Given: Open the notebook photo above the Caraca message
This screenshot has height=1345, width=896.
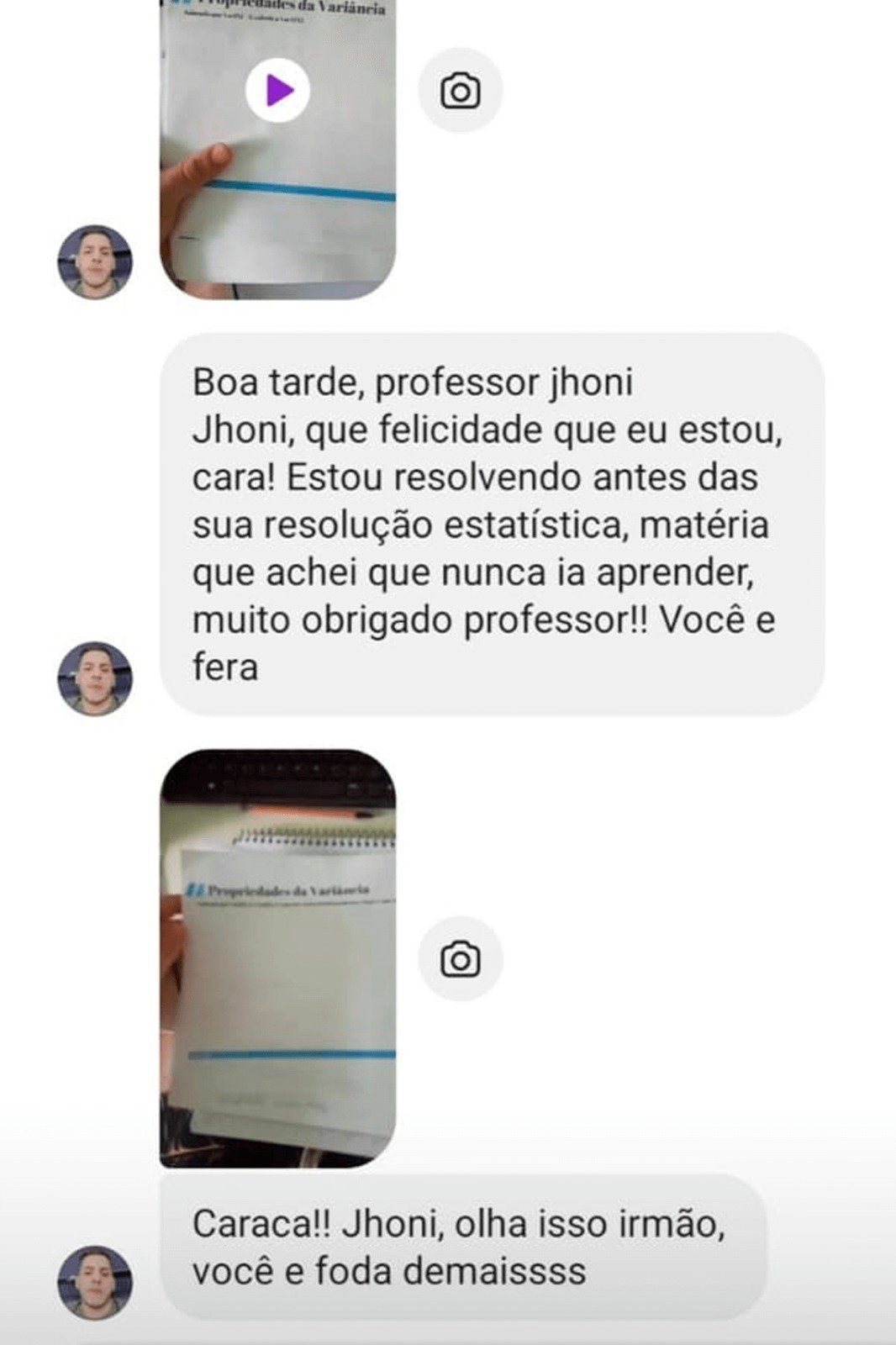Looking at the screenshot, I should pos(277,958).
